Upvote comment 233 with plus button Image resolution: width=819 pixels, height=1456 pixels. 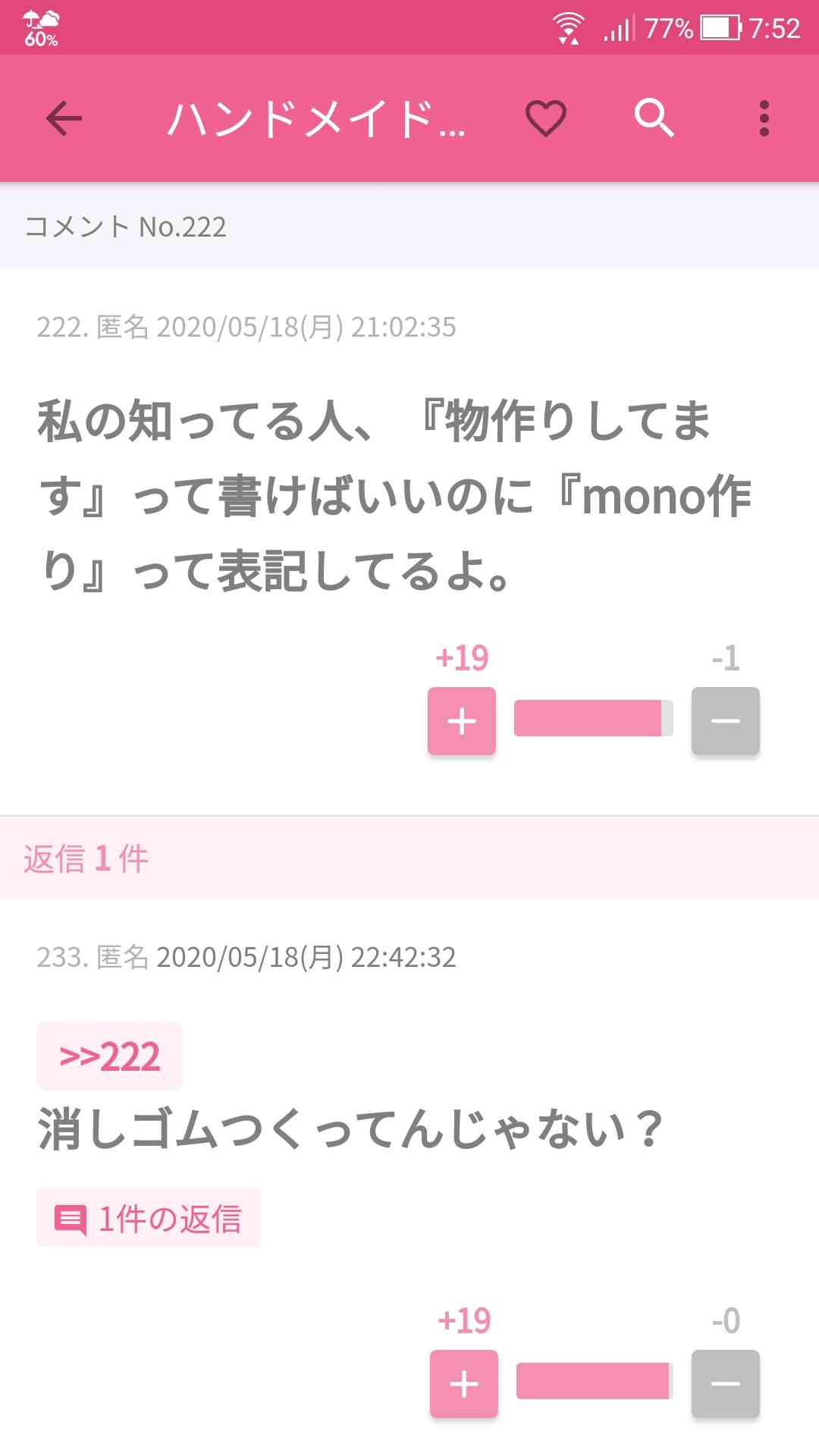click(x=464, y=1384)
